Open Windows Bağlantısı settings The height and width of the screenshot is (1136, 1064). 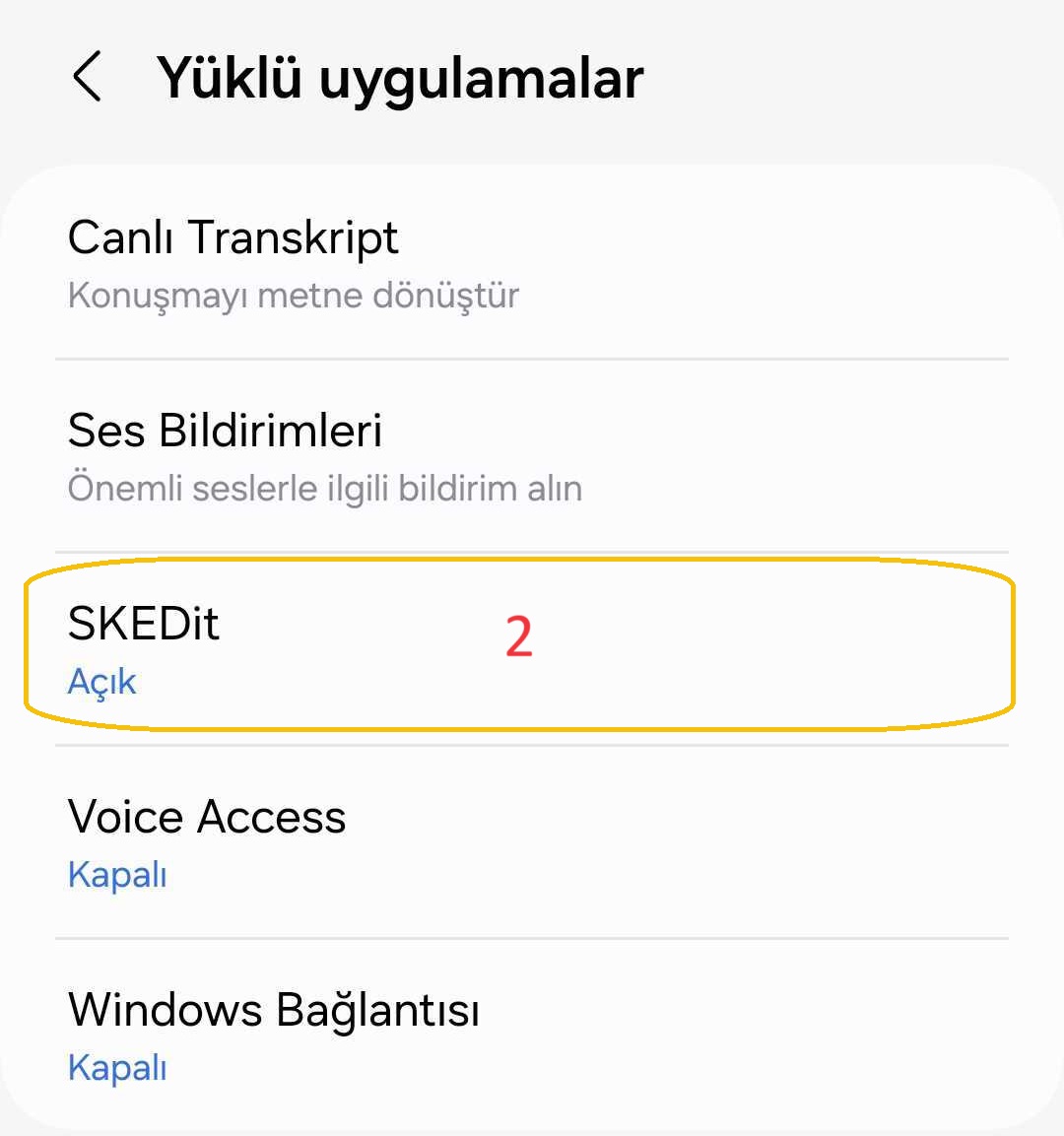coord(532,1036)
